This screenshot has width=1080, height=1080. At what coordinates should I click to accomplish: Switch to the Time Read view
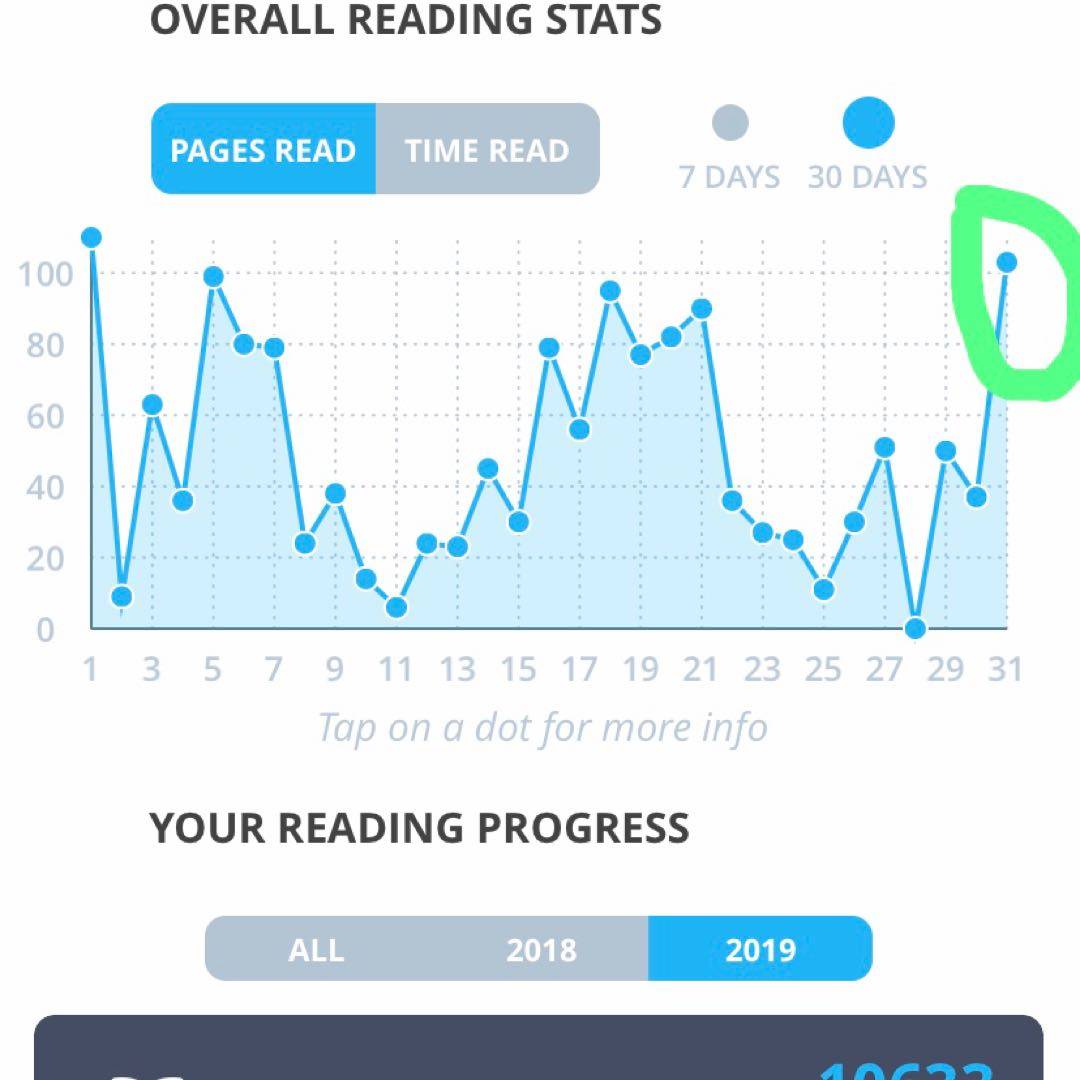pos(487,150)
